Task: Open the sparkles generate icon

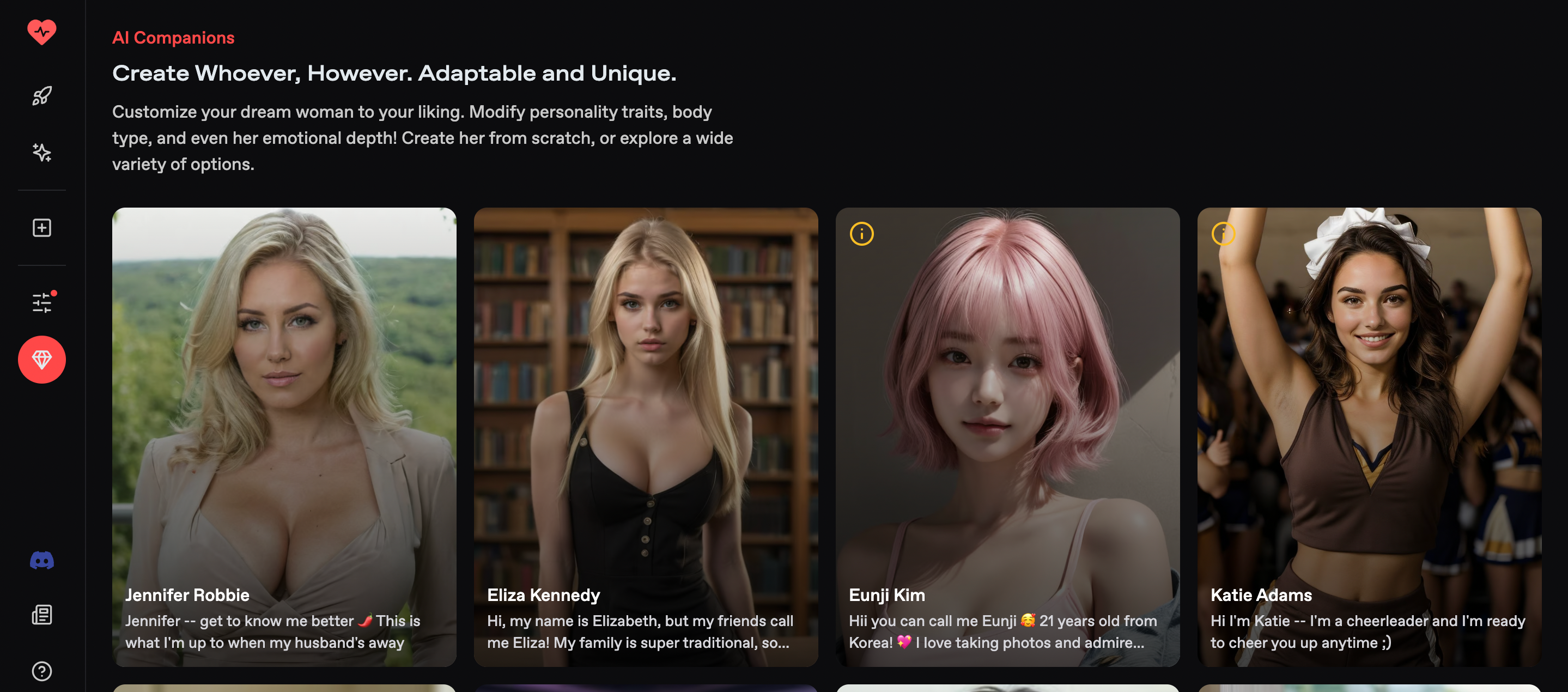Action: tap(41, 152)
